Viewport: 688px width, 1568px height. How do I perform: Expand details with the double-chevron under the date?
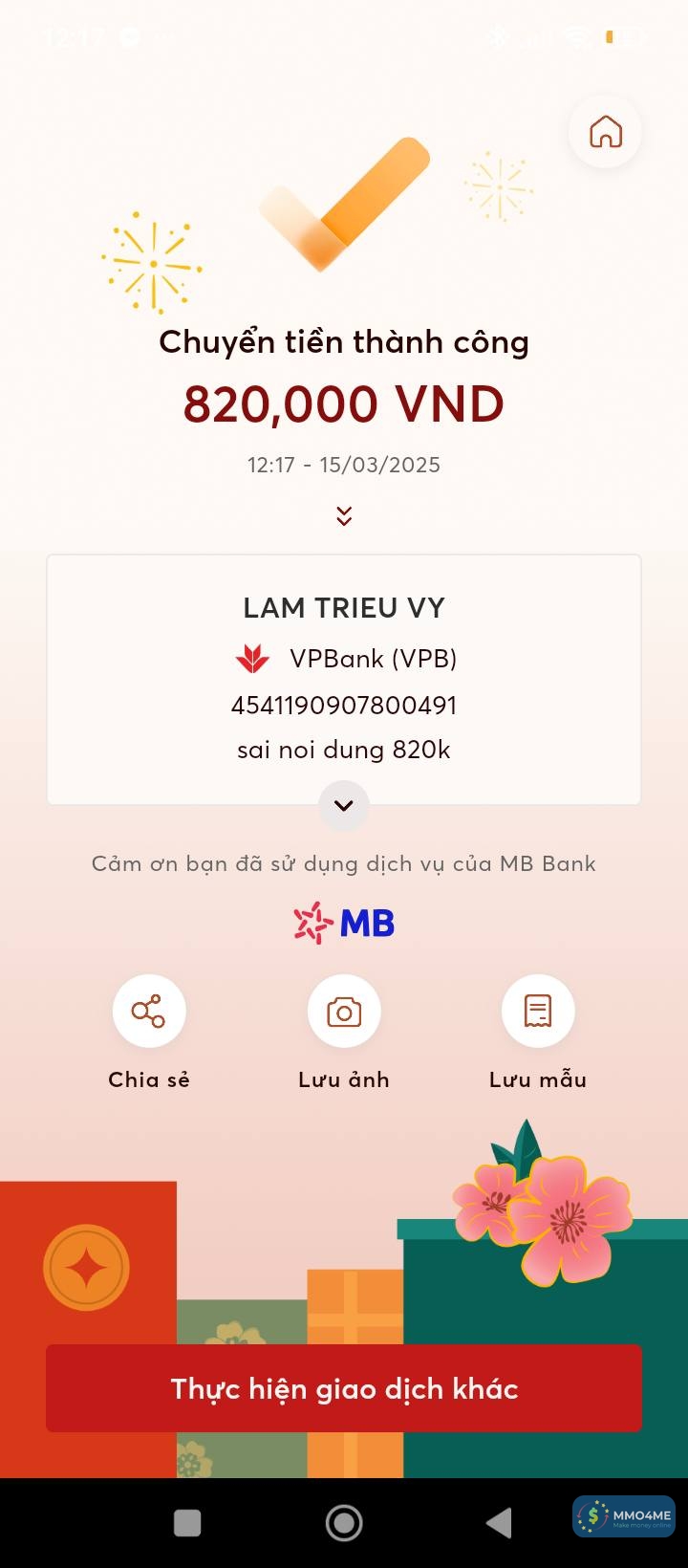[344, 516]
